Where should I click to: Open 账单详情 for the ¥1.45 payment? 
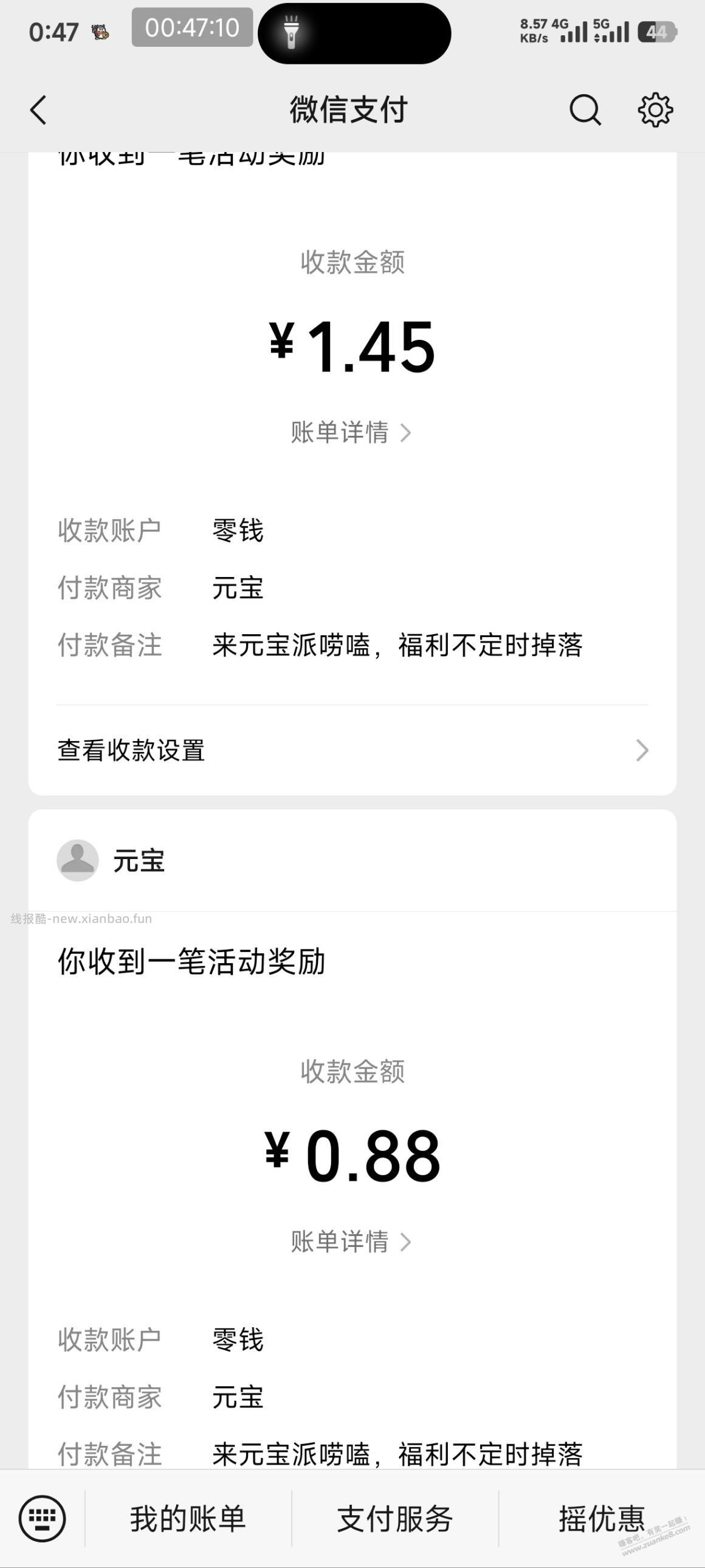click(349, 433)
